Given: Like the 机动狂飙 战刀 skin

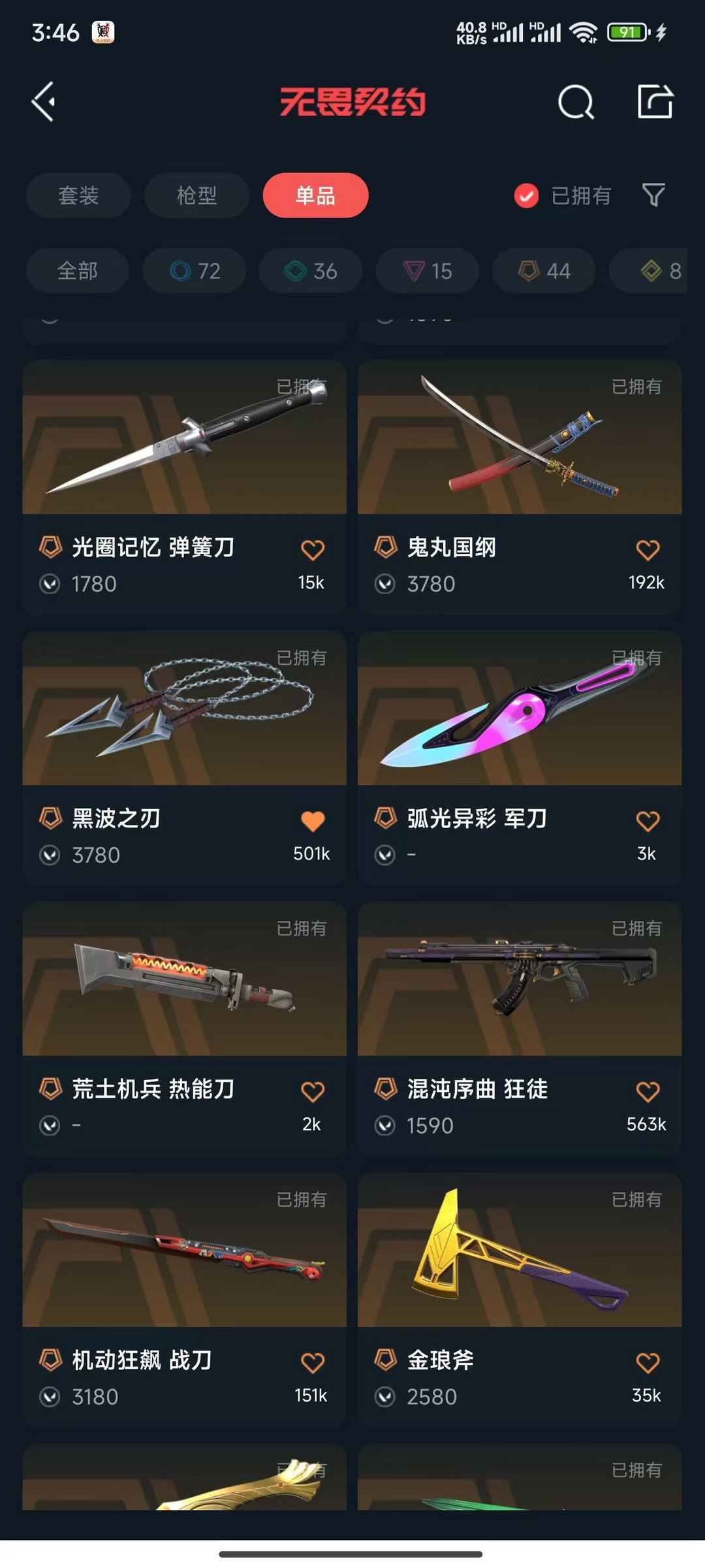Looking at the screenshot, I should click(313, 1363).
